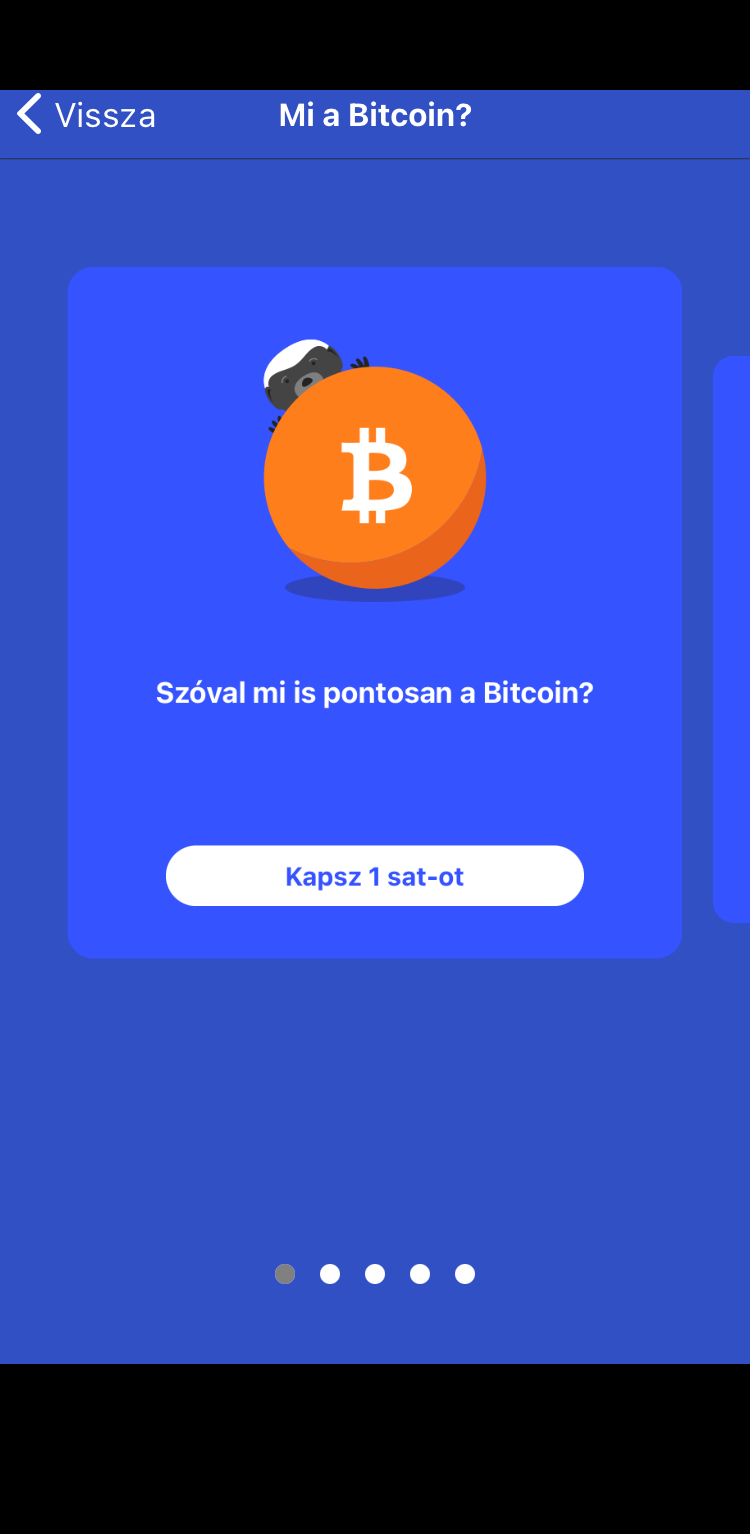Select the fourth pagination dot

click(419, 1273)
